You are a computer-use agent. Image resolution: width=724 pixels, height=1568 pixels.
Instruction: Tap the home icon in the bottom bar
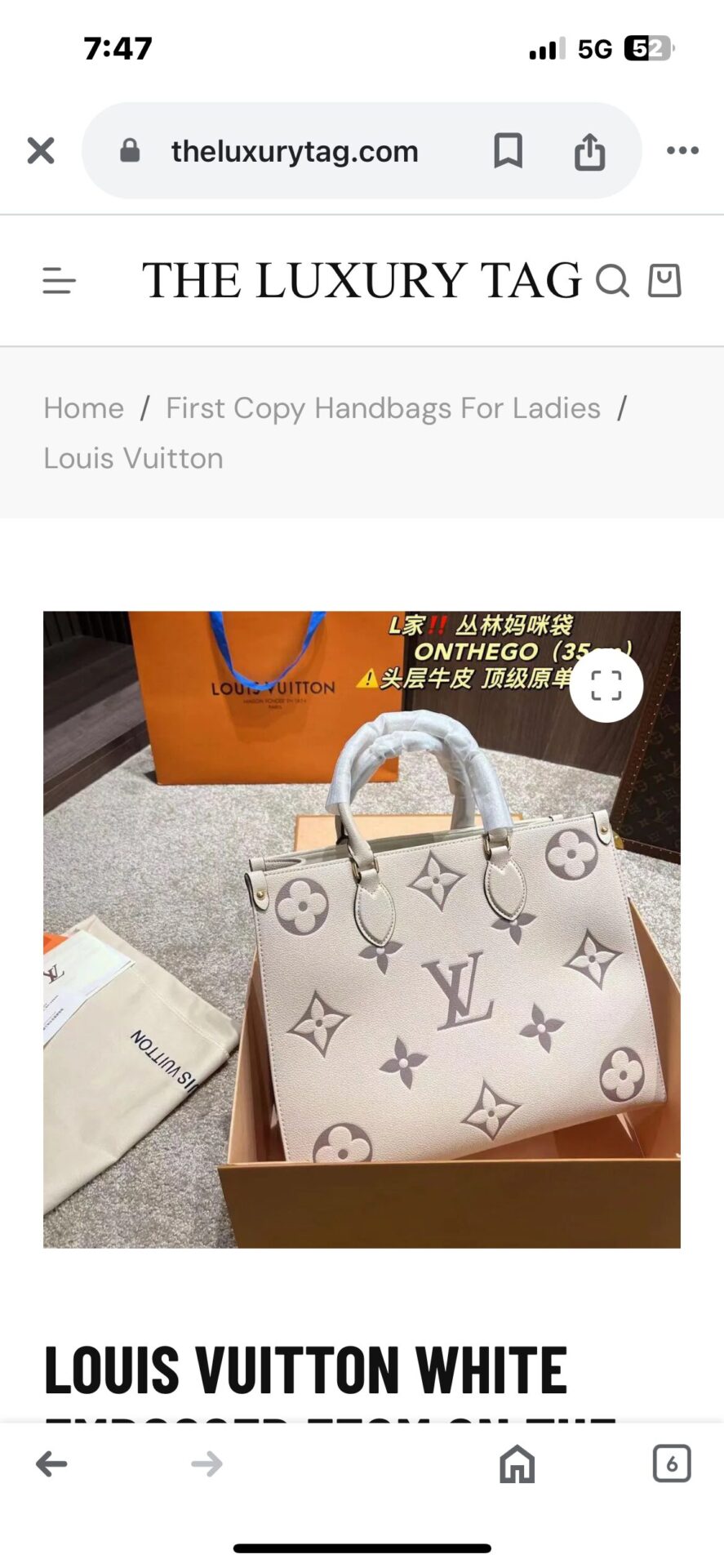click(x=517, y=1463)
